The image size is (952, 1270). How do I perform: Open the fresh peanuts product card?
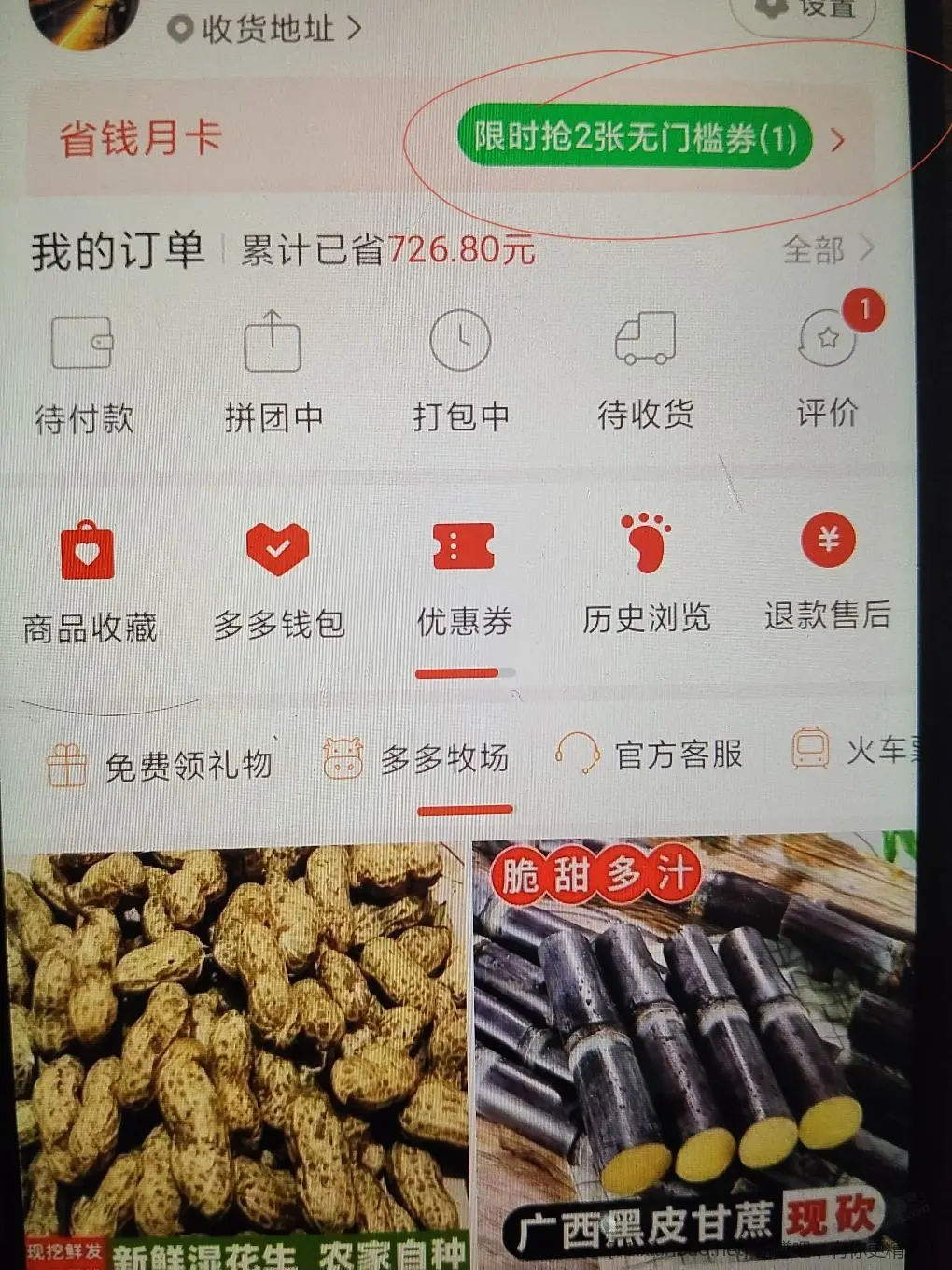click(x=233, y=1055)
